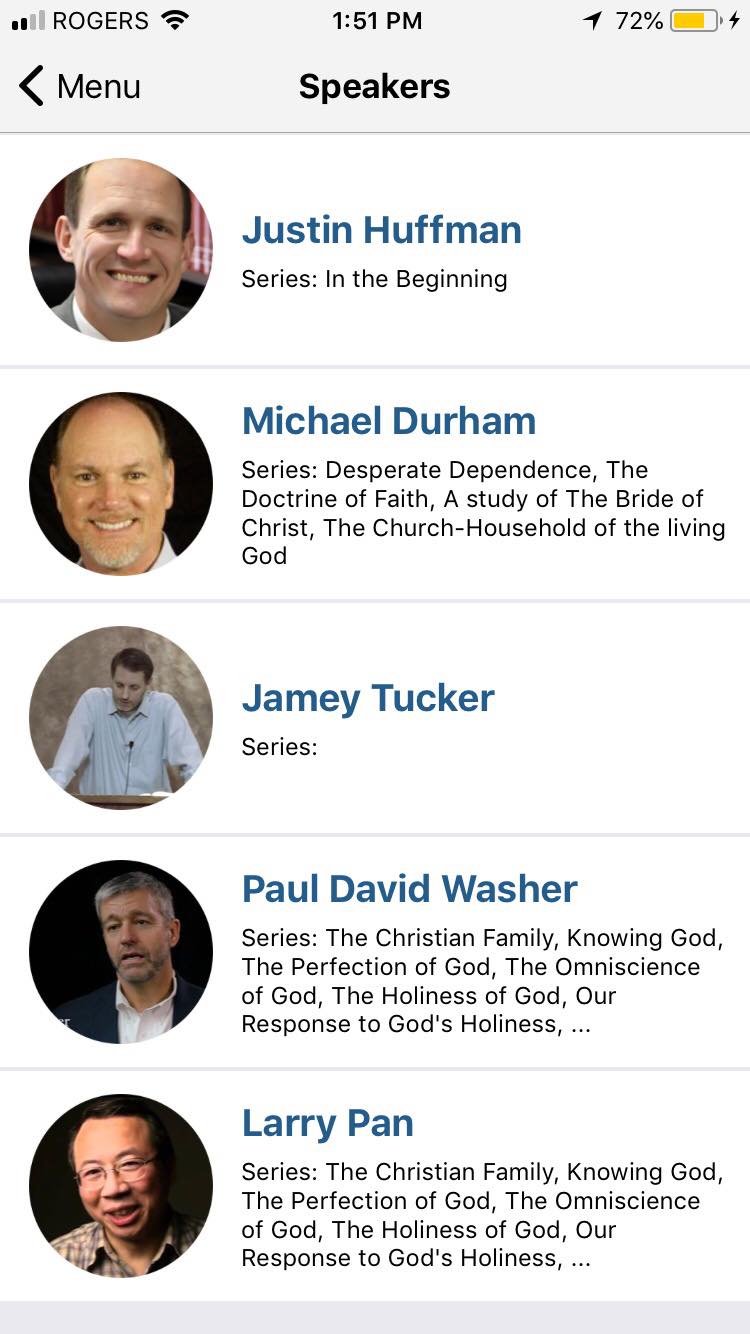Open Larry Pan's speaker entry
The width and height of the screenshot is (750, 1334).
pos(375,1186)
